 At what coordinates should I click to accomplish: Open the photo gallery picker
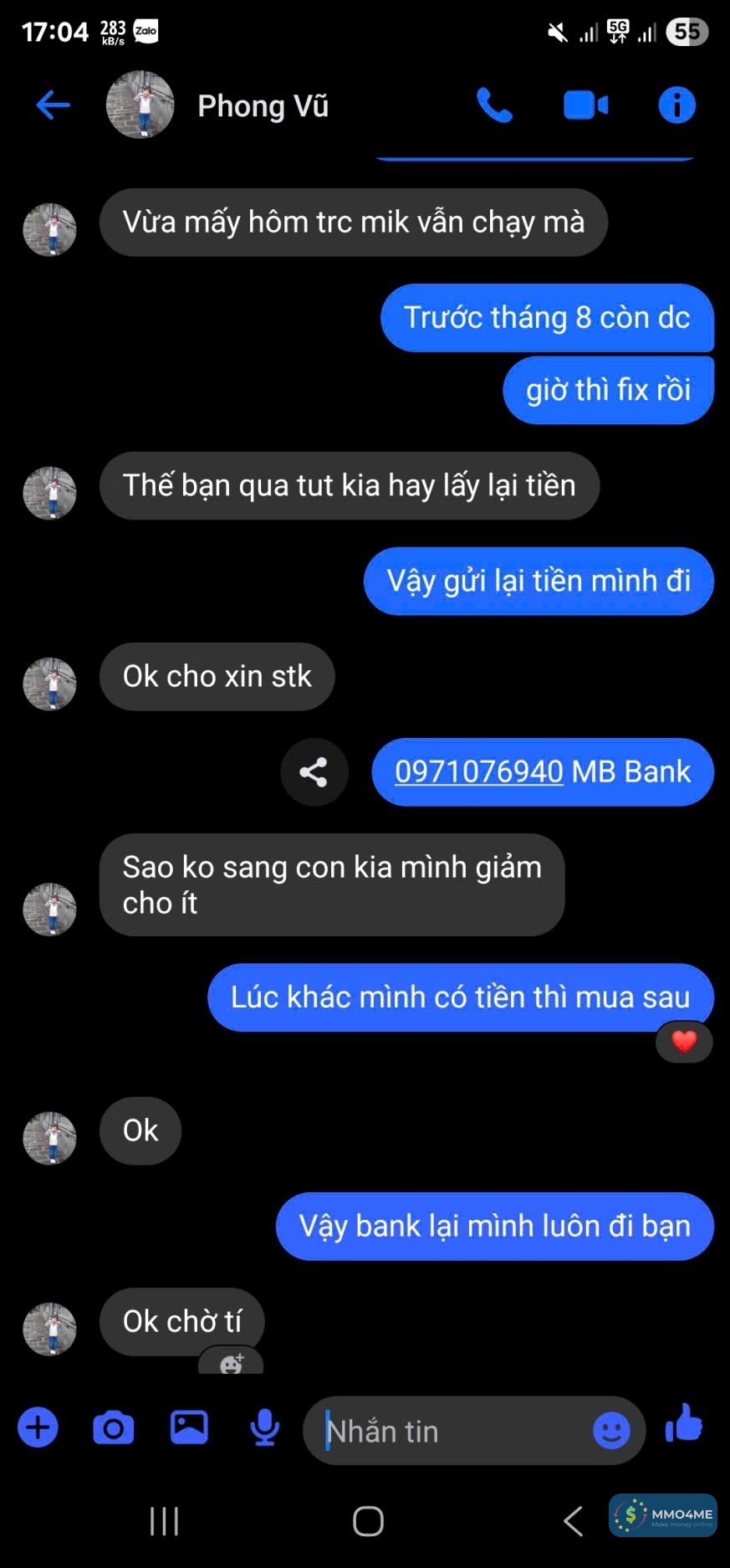189,1427
